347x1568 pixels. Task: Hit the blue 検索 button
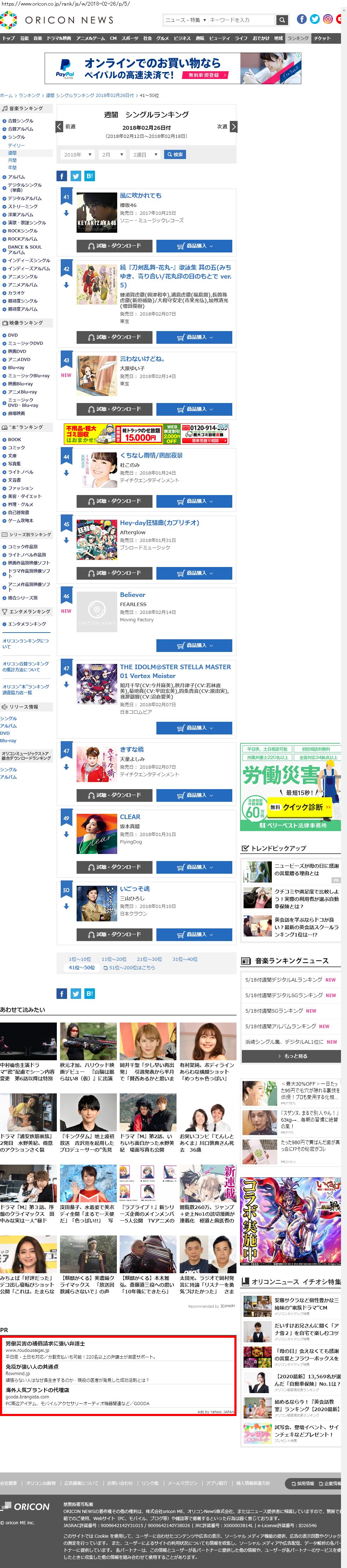click(x=175, y=154)
